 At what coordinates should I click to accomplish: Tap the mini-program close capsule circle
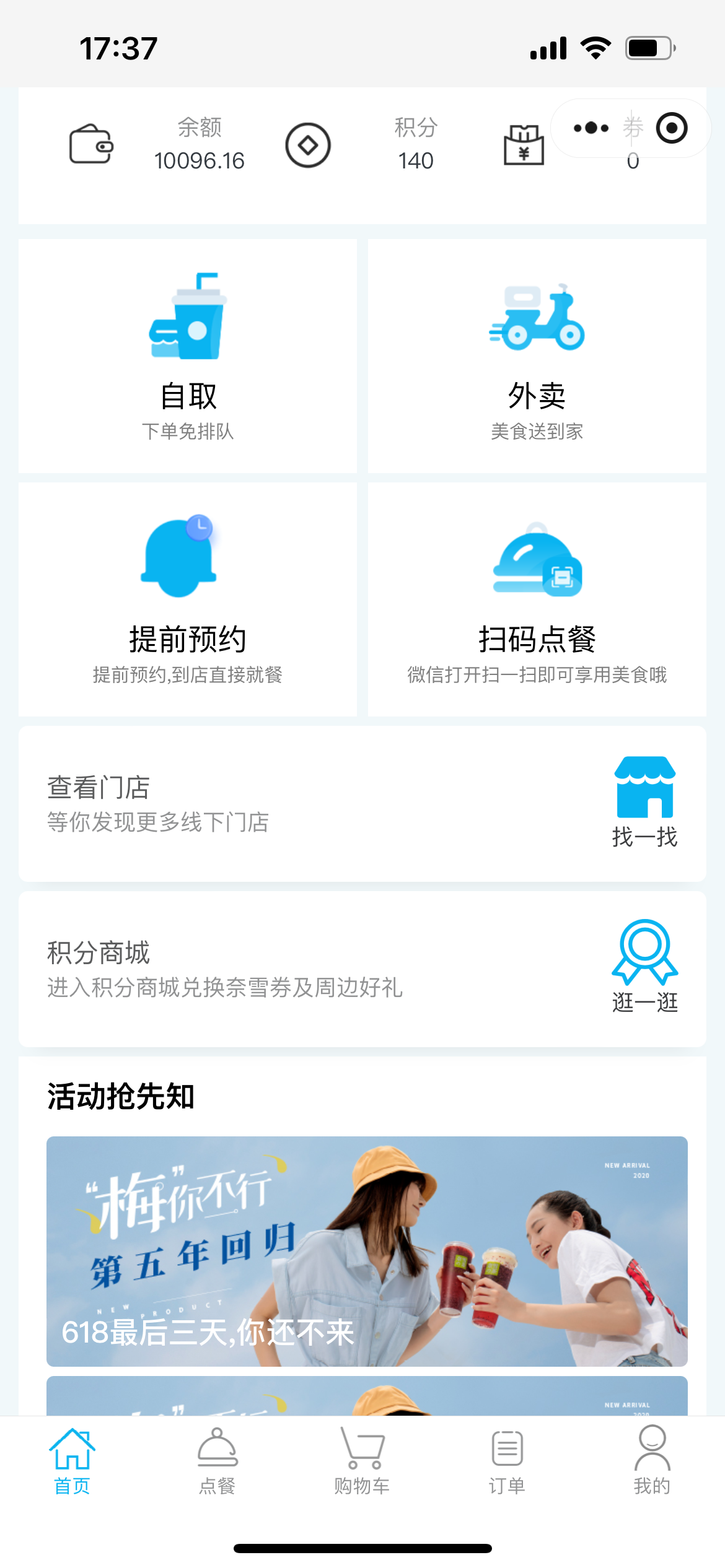pyautogui.click(x=672, y=129)
